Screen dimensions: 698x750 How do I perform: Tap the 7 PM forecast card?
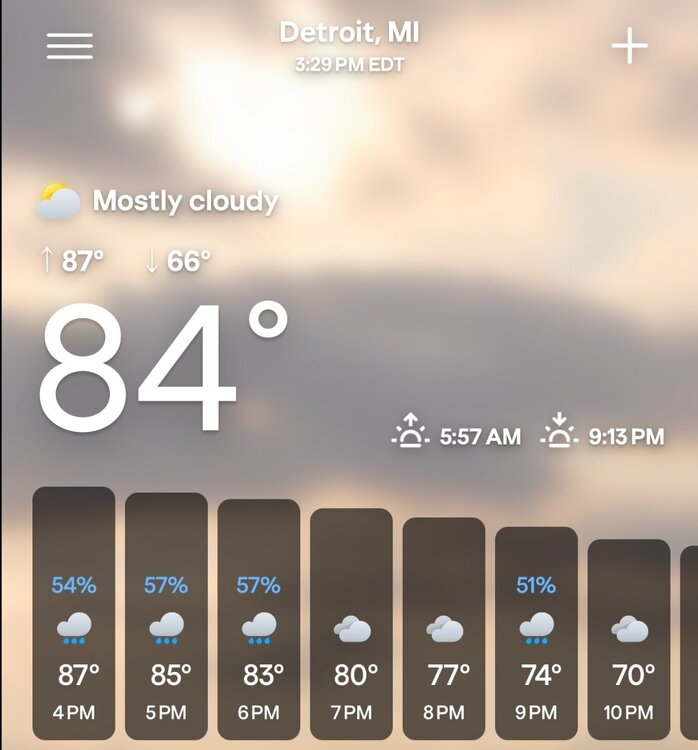pos(351,623)
